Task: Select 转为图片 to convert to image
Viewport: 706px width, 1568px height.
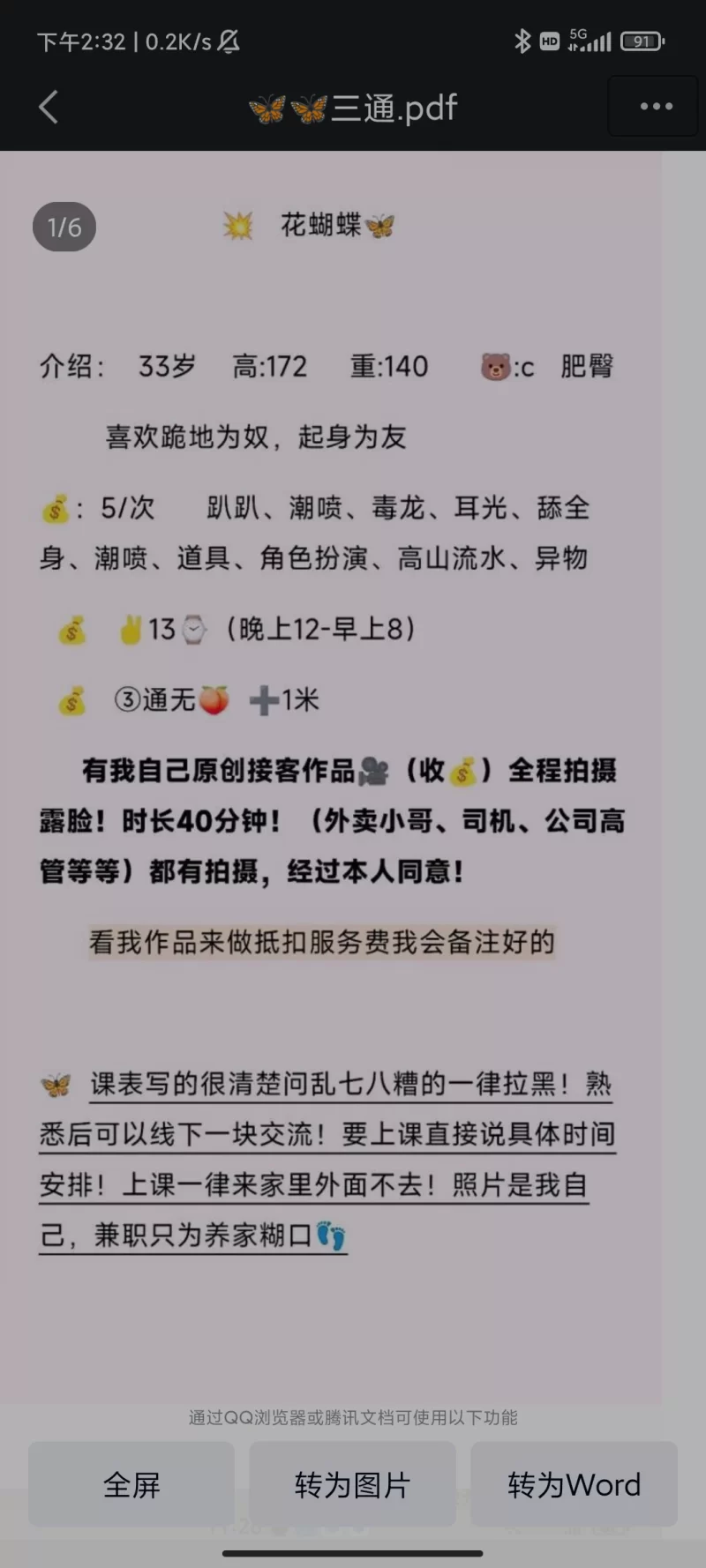Action: click(x=352, y=1484)
